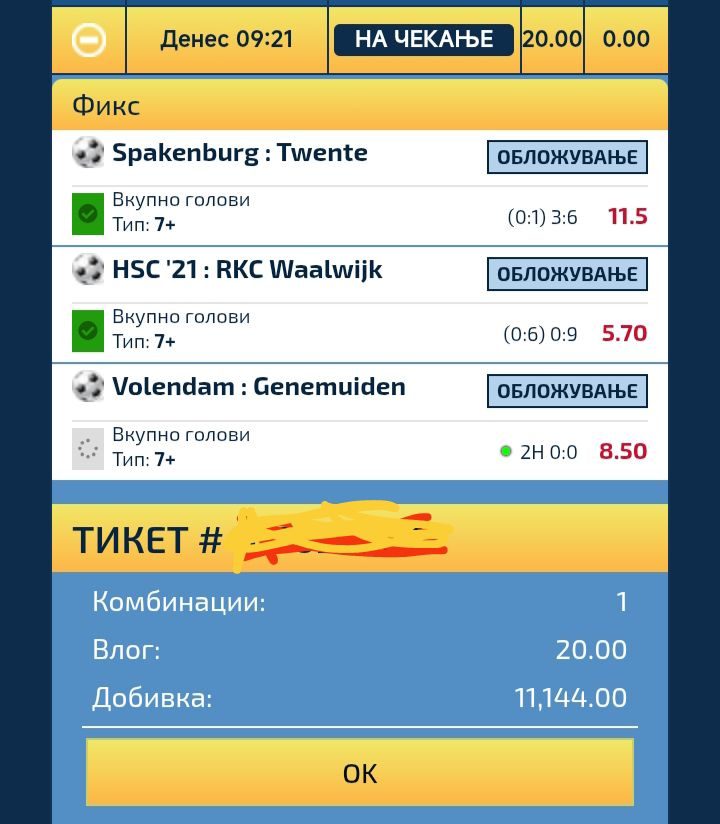This screenshot has width=720, height=824.
Task: Tap ОБЛОЖУВАЊЕ for Volendam : Genemuiden
Action: click(567, 391)
